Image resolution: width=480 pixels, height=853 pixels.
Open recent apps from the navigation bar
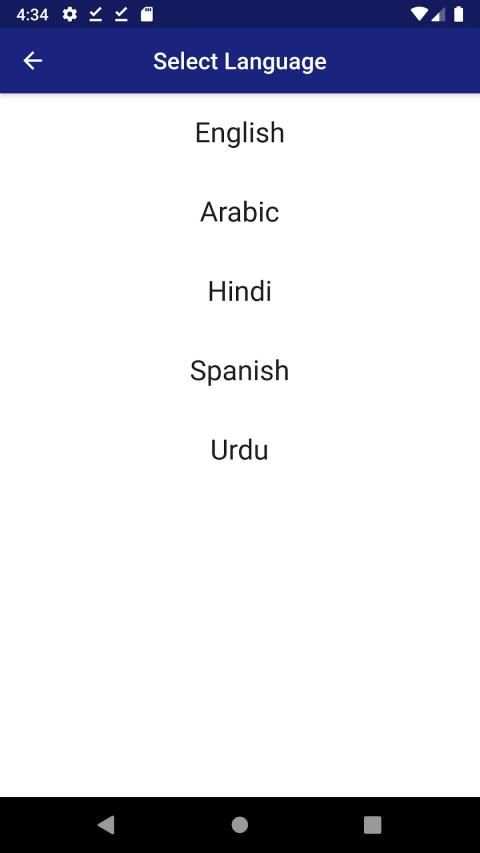pos(373,825)
